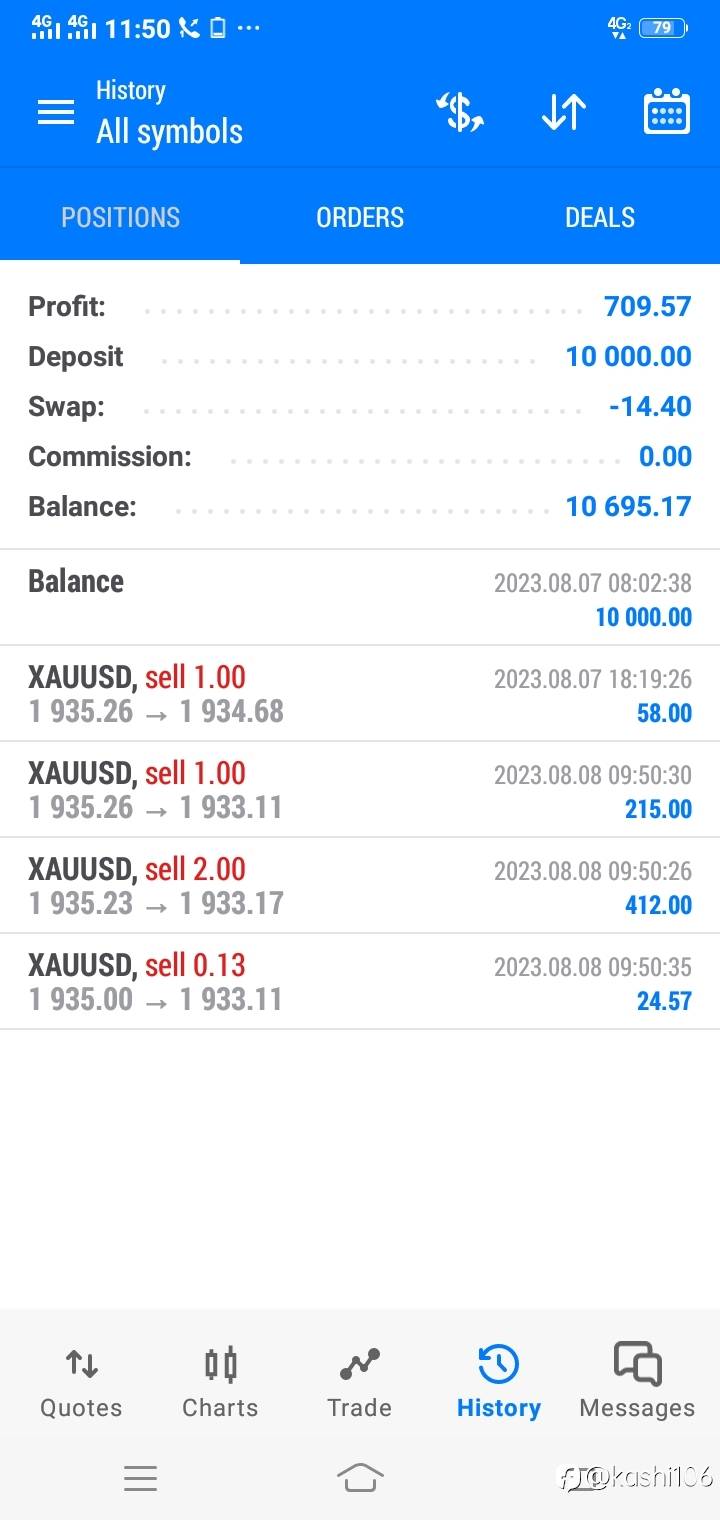This screenshot has height=1520, width=720.
Task: Go to the Charts tab
Action: pyautogui.click(x=220, y=1382)
